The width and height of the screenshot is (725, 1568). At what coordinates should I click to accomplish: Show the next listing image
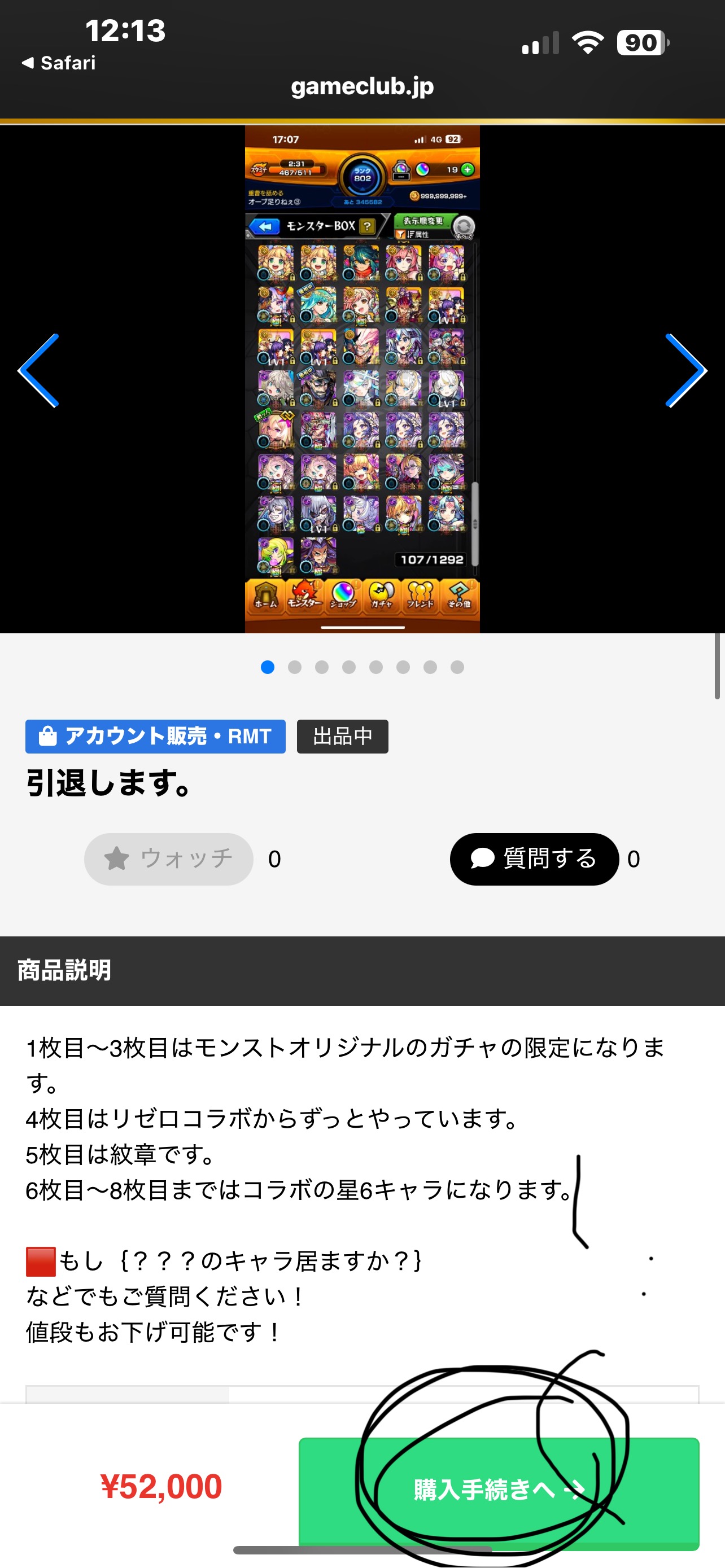(x=686, y=370)
